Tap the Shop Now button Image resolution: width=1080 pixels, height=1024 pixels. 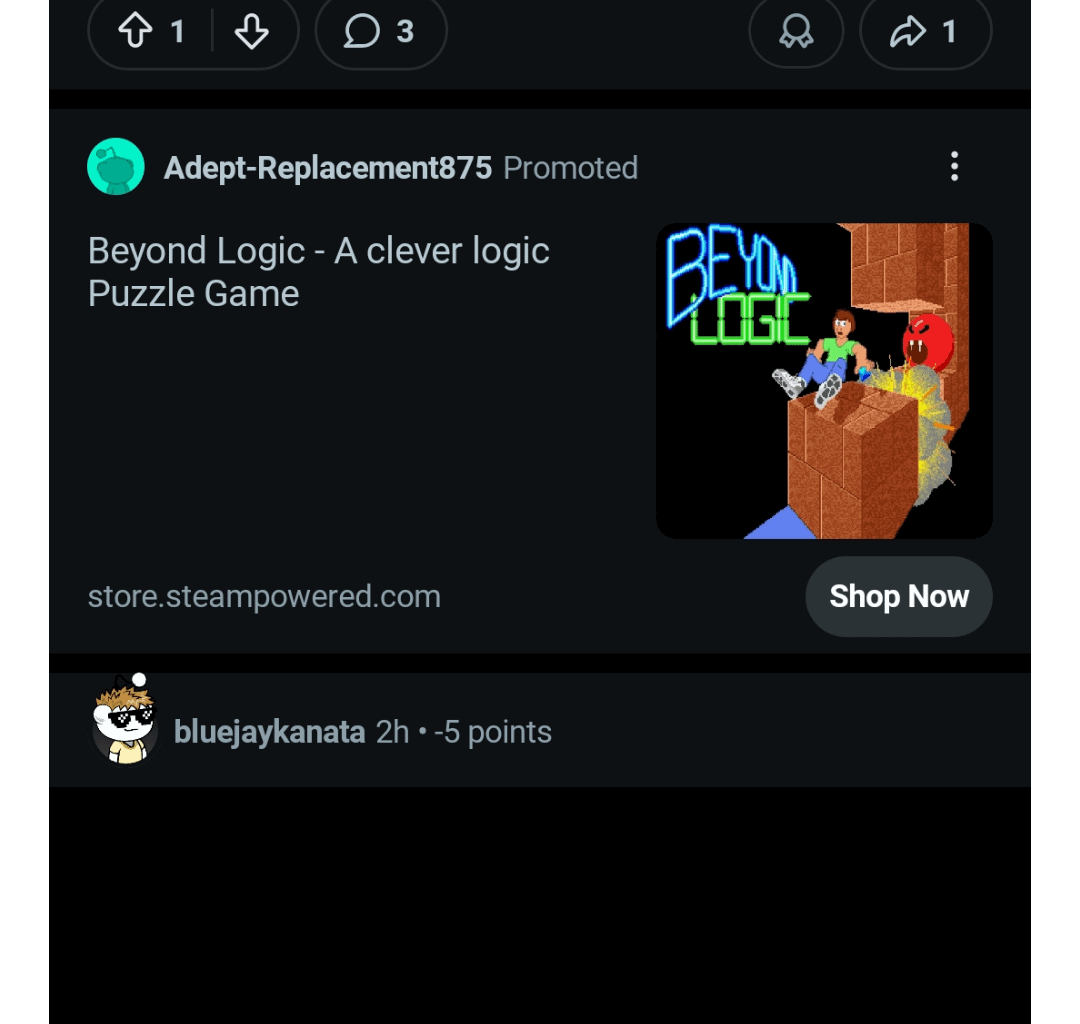pos(898,597)
